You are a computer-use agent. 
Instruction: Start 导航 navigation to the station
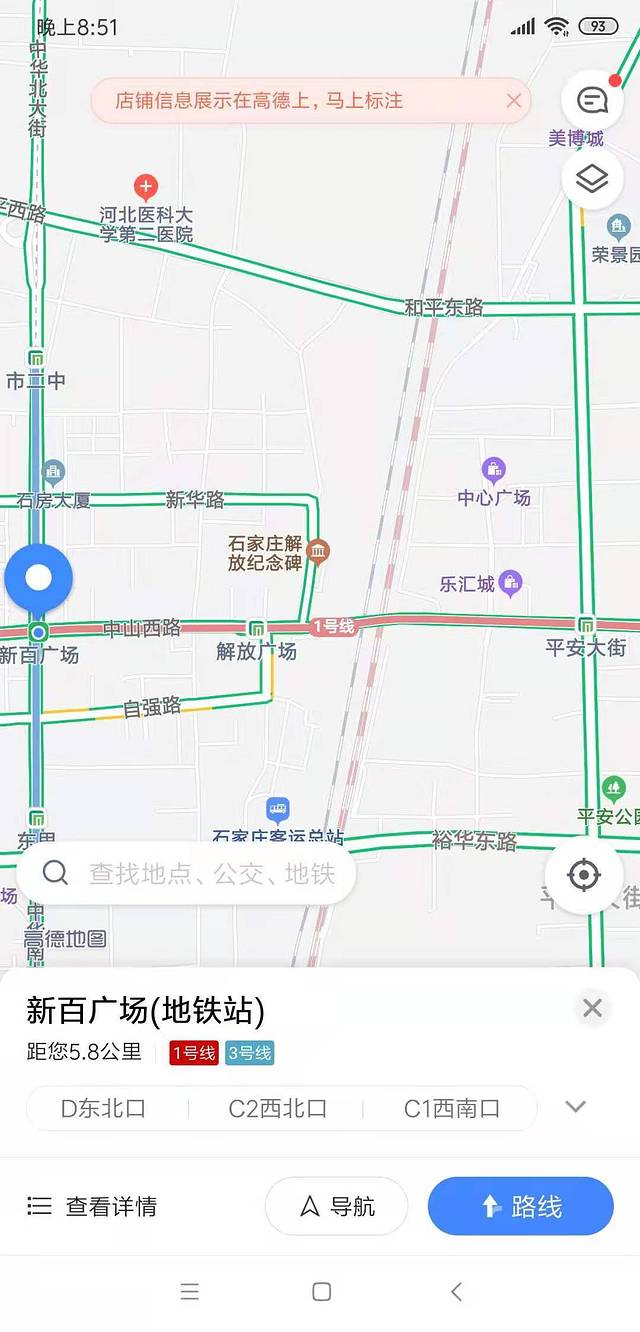(x=337, y=1206)
